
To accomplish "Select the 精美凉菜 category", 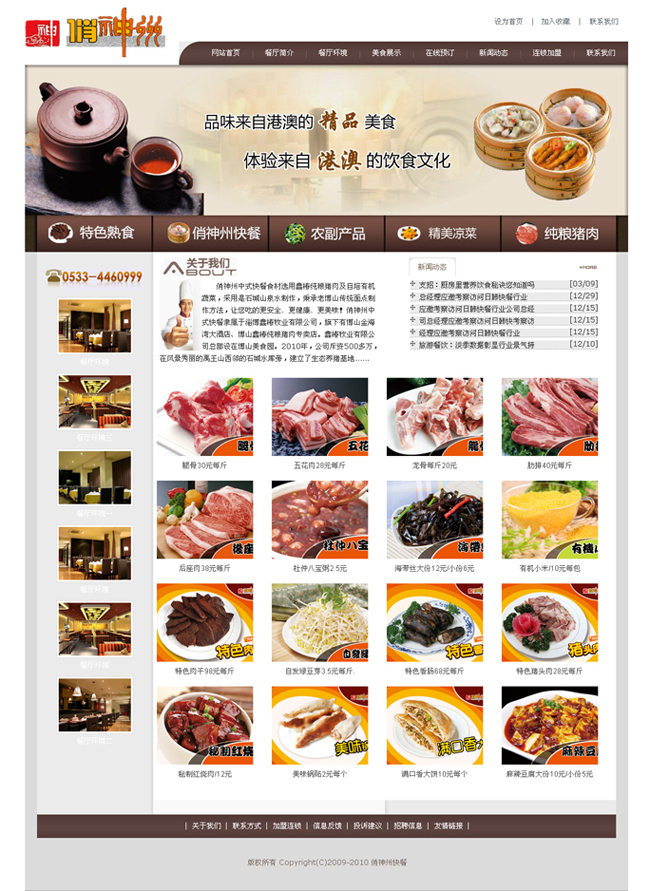I will [438, 233].
